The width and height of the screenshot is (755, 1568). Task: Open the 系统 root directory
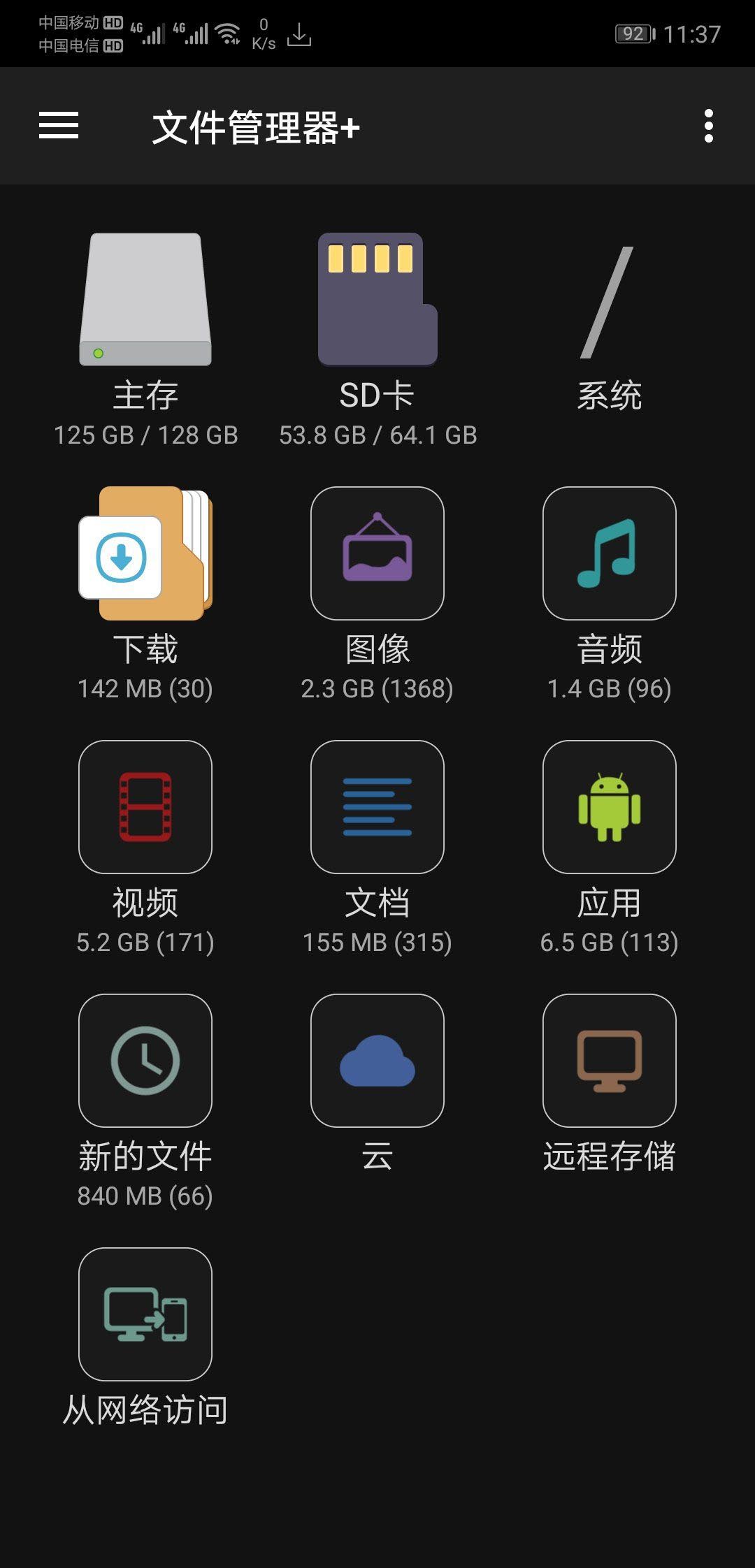[608, 304]
